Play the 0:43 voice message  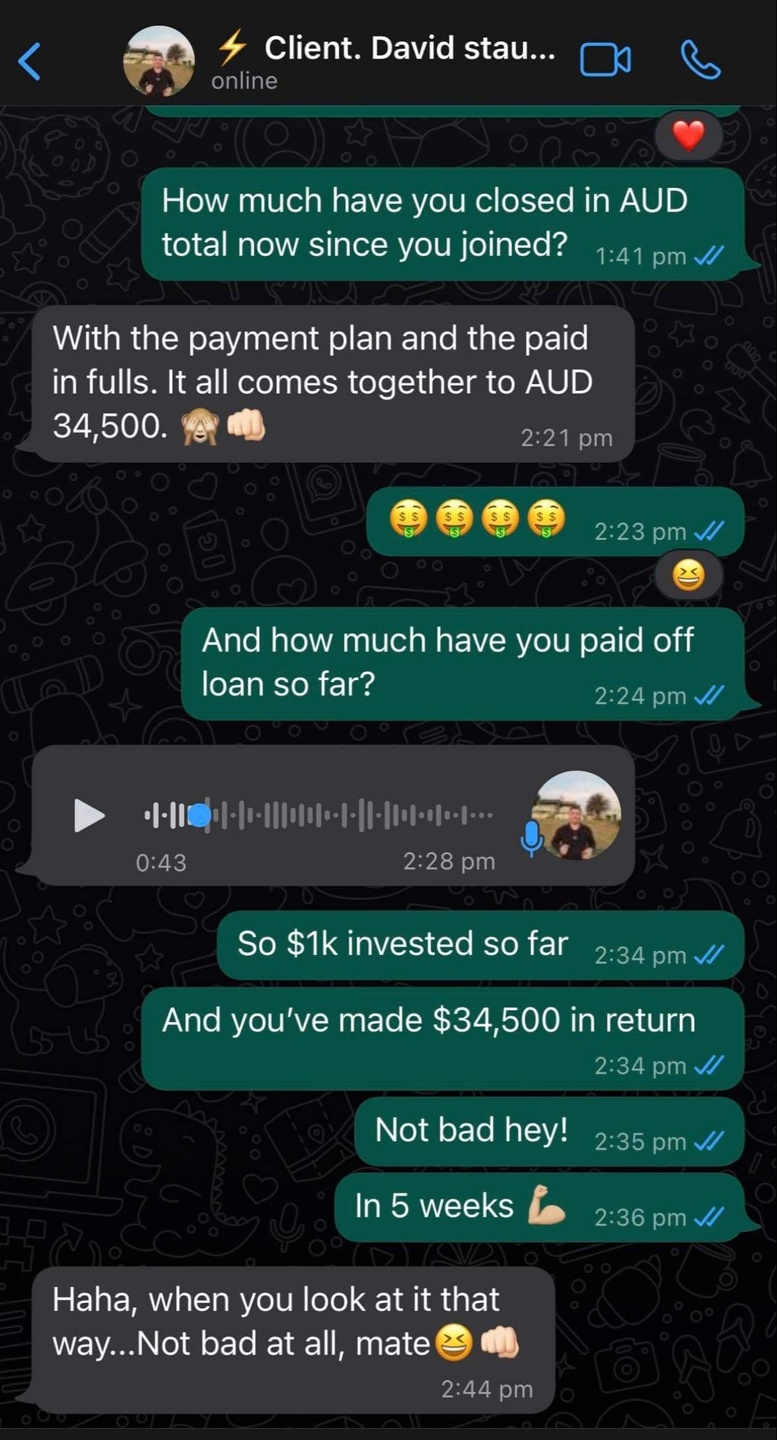tap(89, 815)
